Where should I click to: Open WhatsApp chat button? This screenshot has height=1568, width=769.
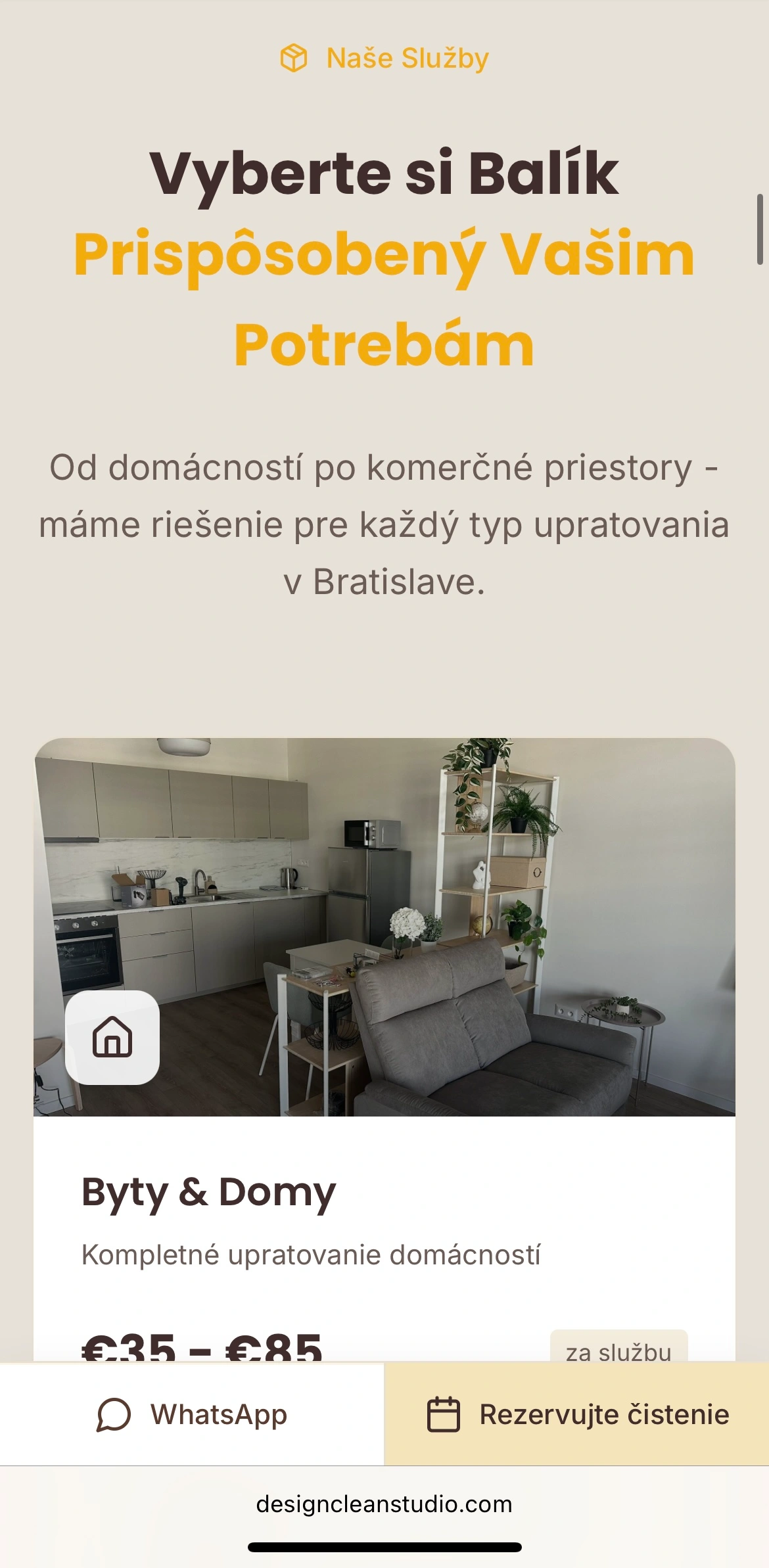192,1414
